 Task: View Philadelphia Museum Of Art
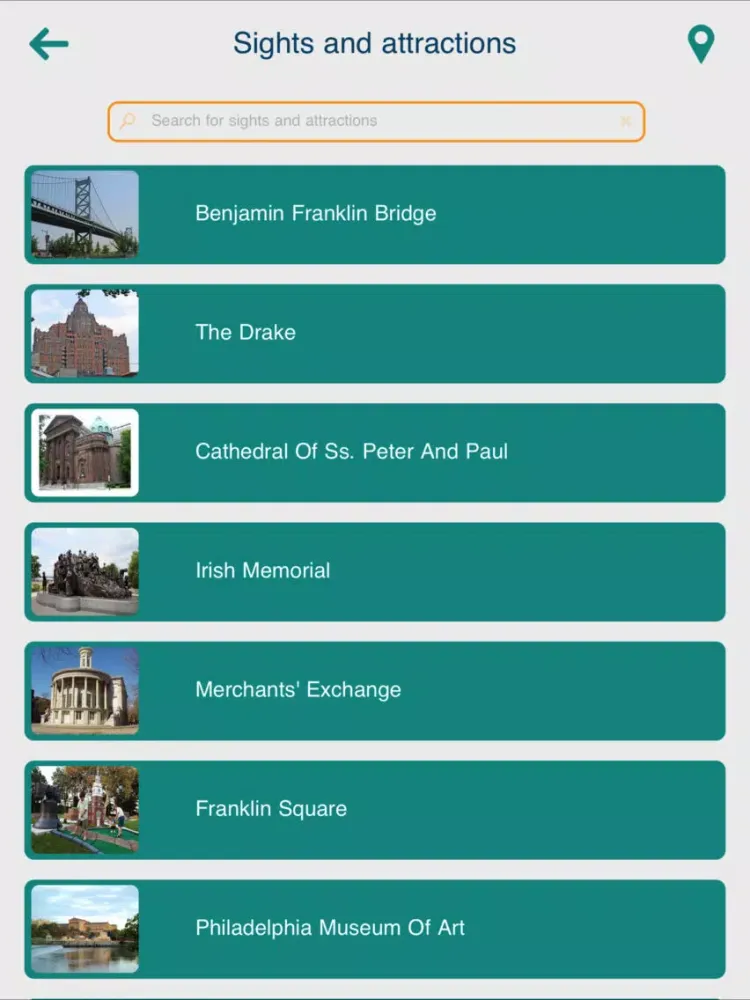(x=375, y=928)
